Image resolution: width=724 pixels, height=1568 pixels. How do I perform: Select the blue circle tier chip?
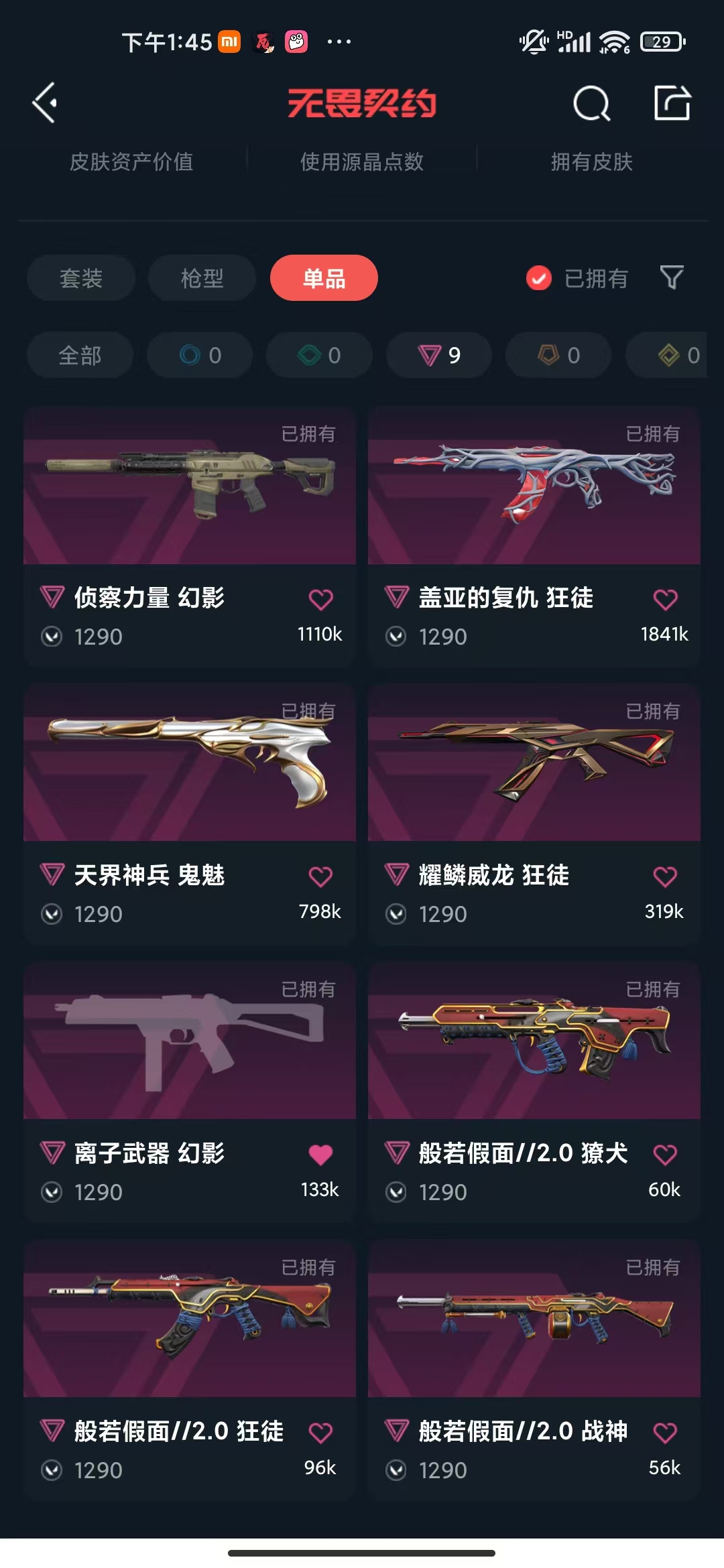pos(200,355)
